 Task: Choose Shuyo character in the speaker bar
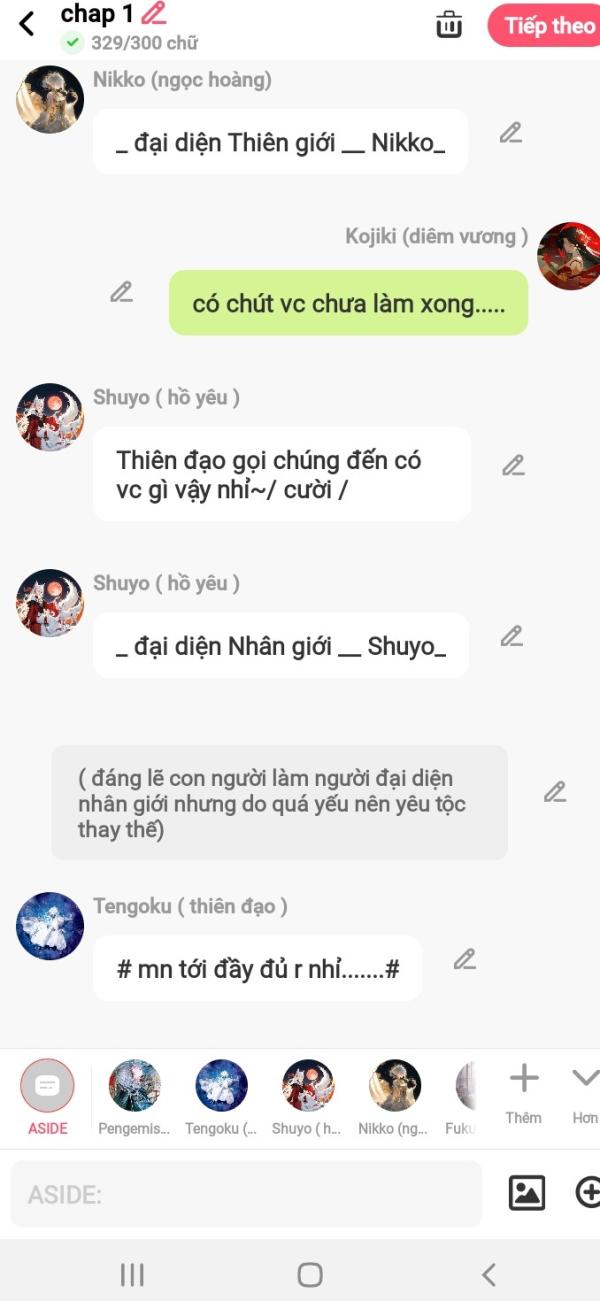308,1097
